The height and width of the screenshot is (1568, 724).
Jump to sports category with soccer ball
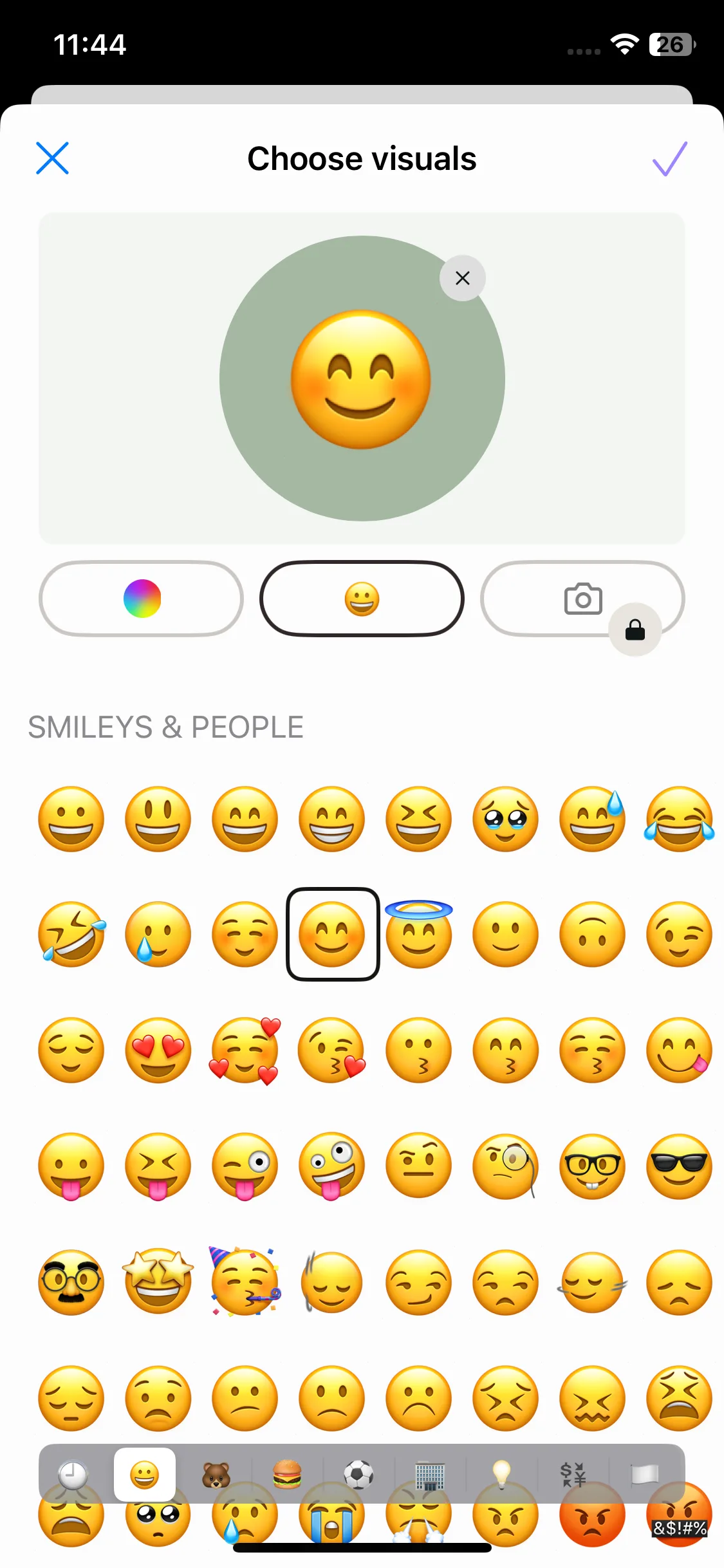[x=358, y=1474]
